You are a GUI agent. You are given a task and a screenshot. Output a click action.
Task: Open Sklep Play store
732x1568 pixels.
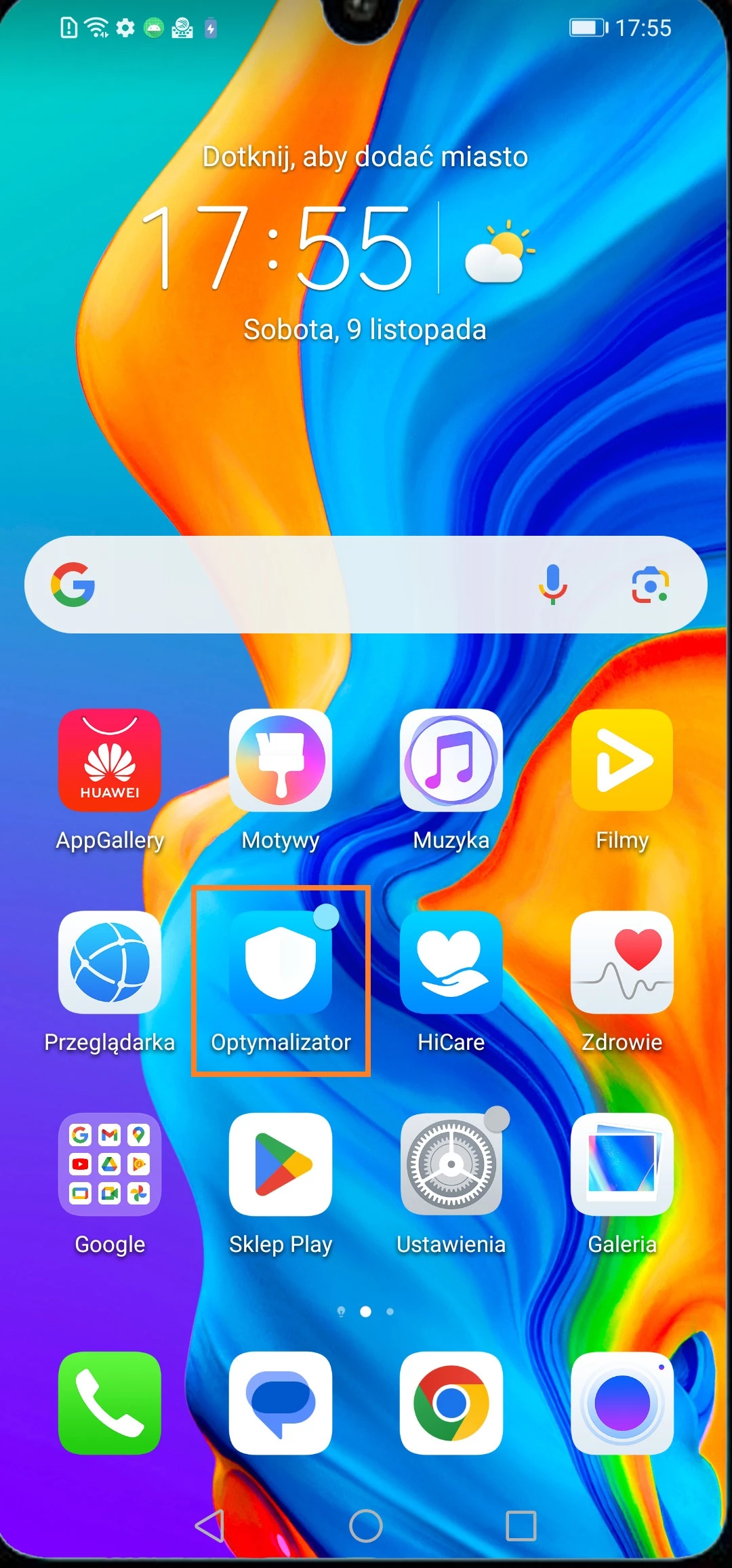(x=281, y=1164)
